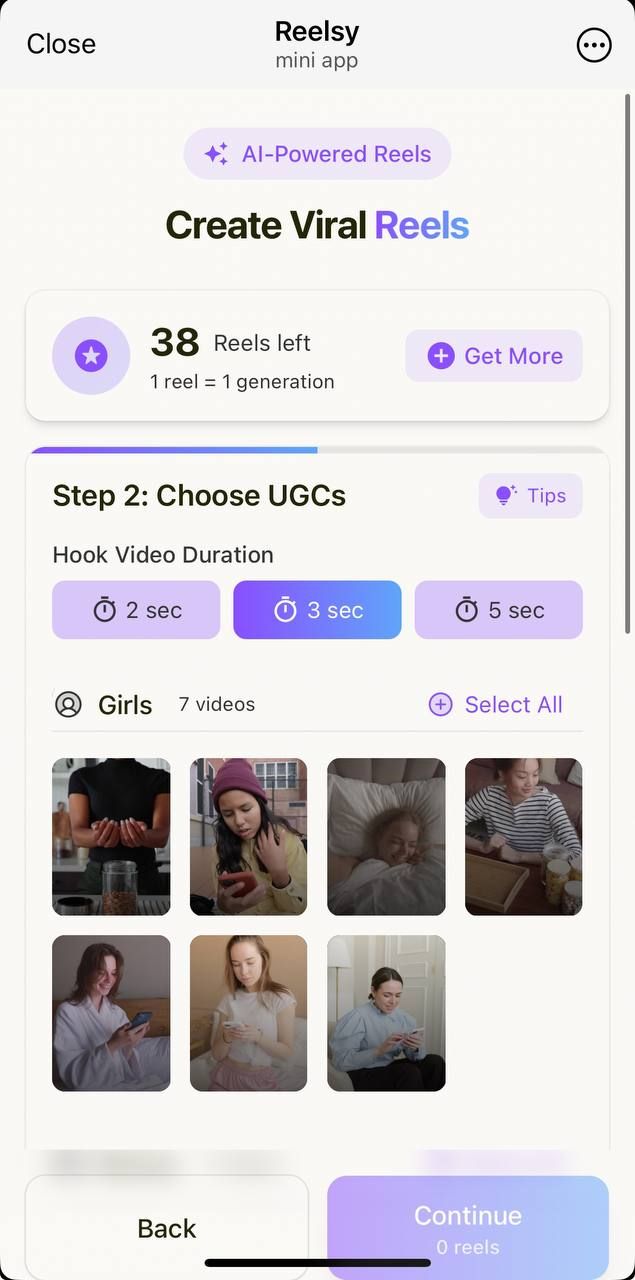The height and width of the screenshot is (1280, 635).
Task: Open the Tips helper
Action: click(530, 496)
